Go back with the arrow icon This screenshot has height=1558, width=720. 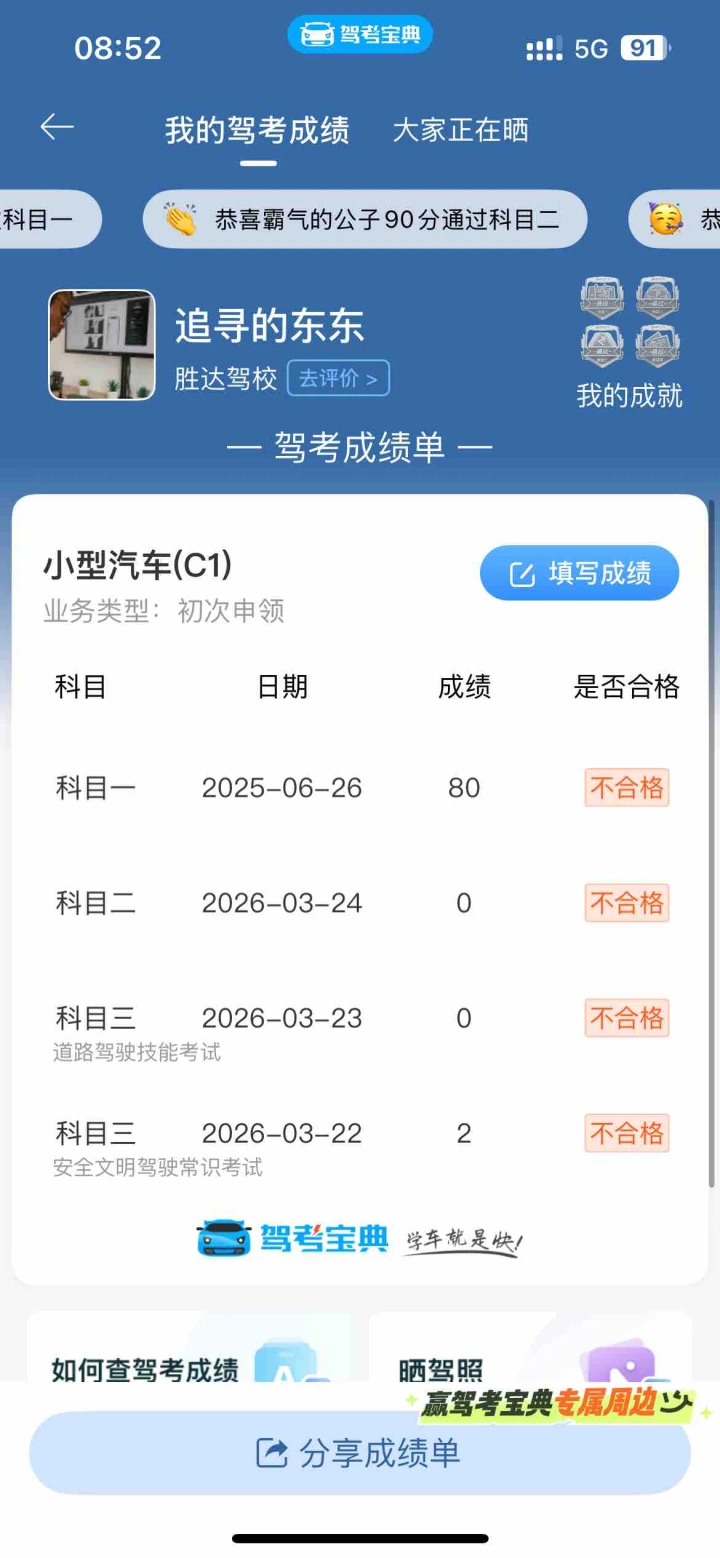pyautogui.click(x=57, y=127)
